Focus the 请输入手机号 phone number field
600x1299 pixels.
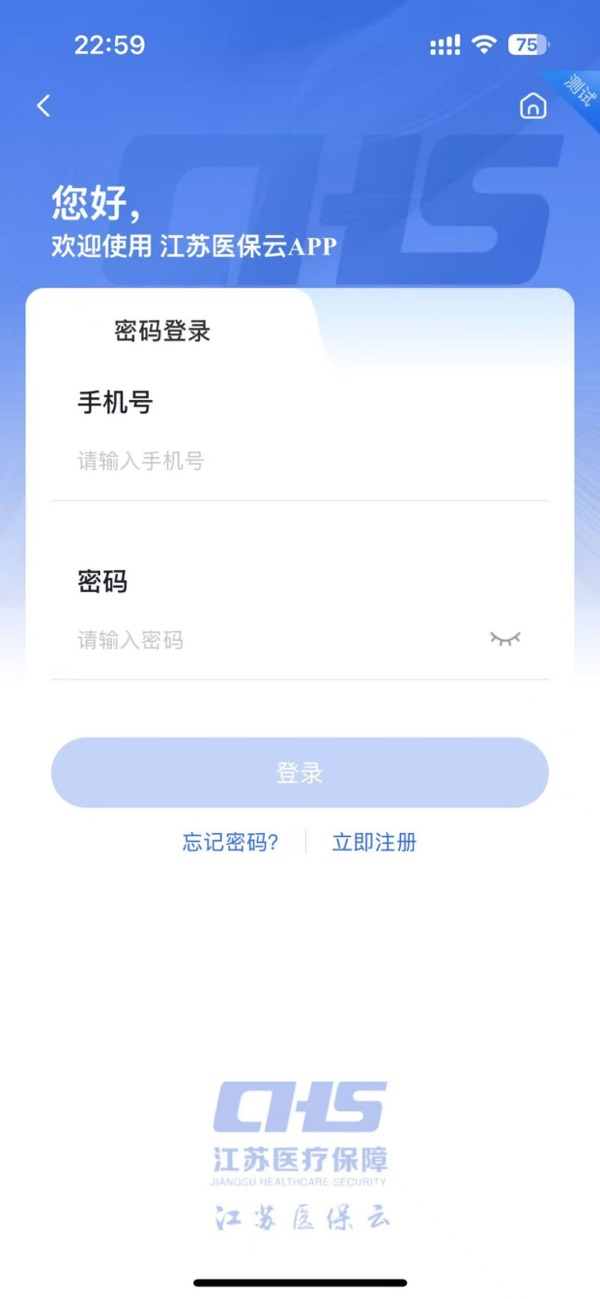(x=300, y=461)
